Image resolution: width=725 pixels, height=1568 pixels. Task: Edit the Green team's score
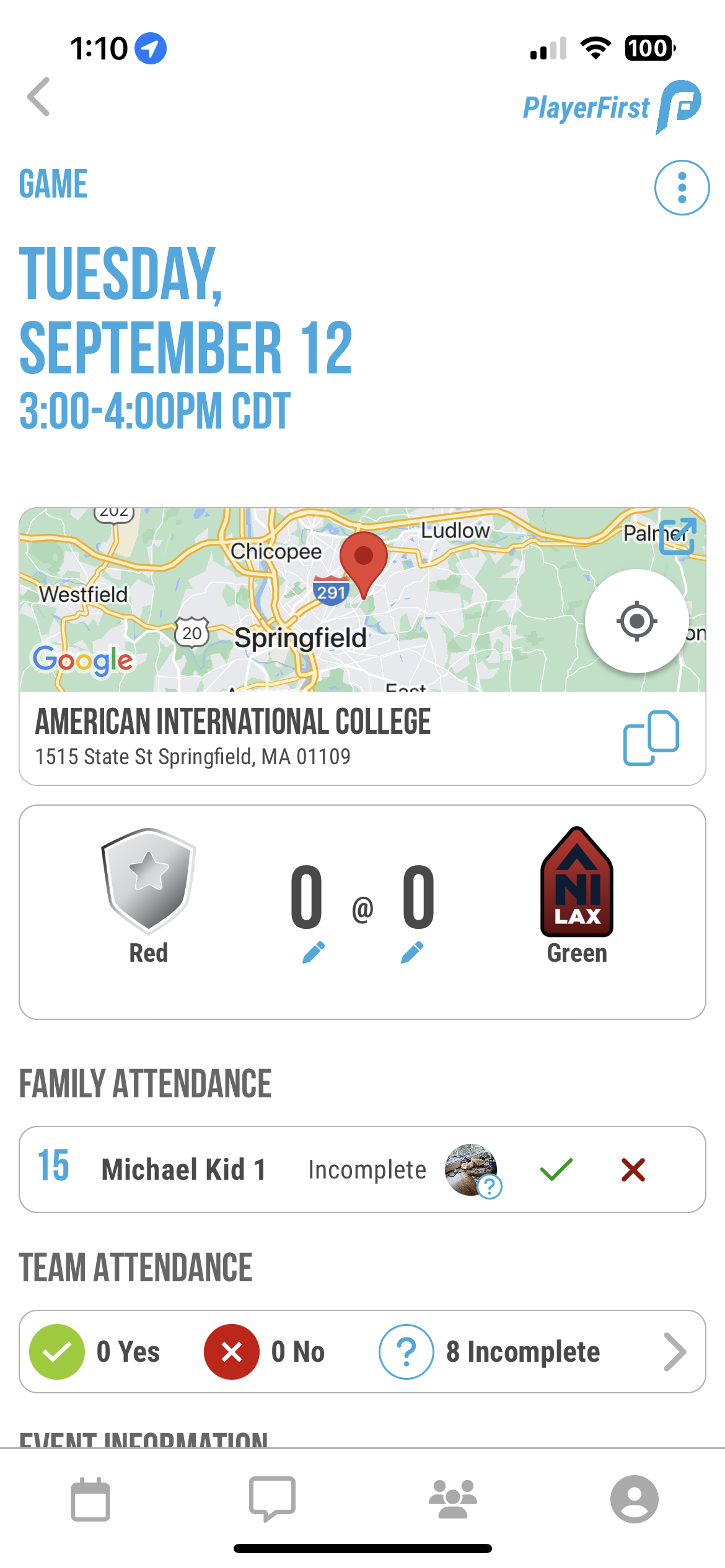point(412,952)
